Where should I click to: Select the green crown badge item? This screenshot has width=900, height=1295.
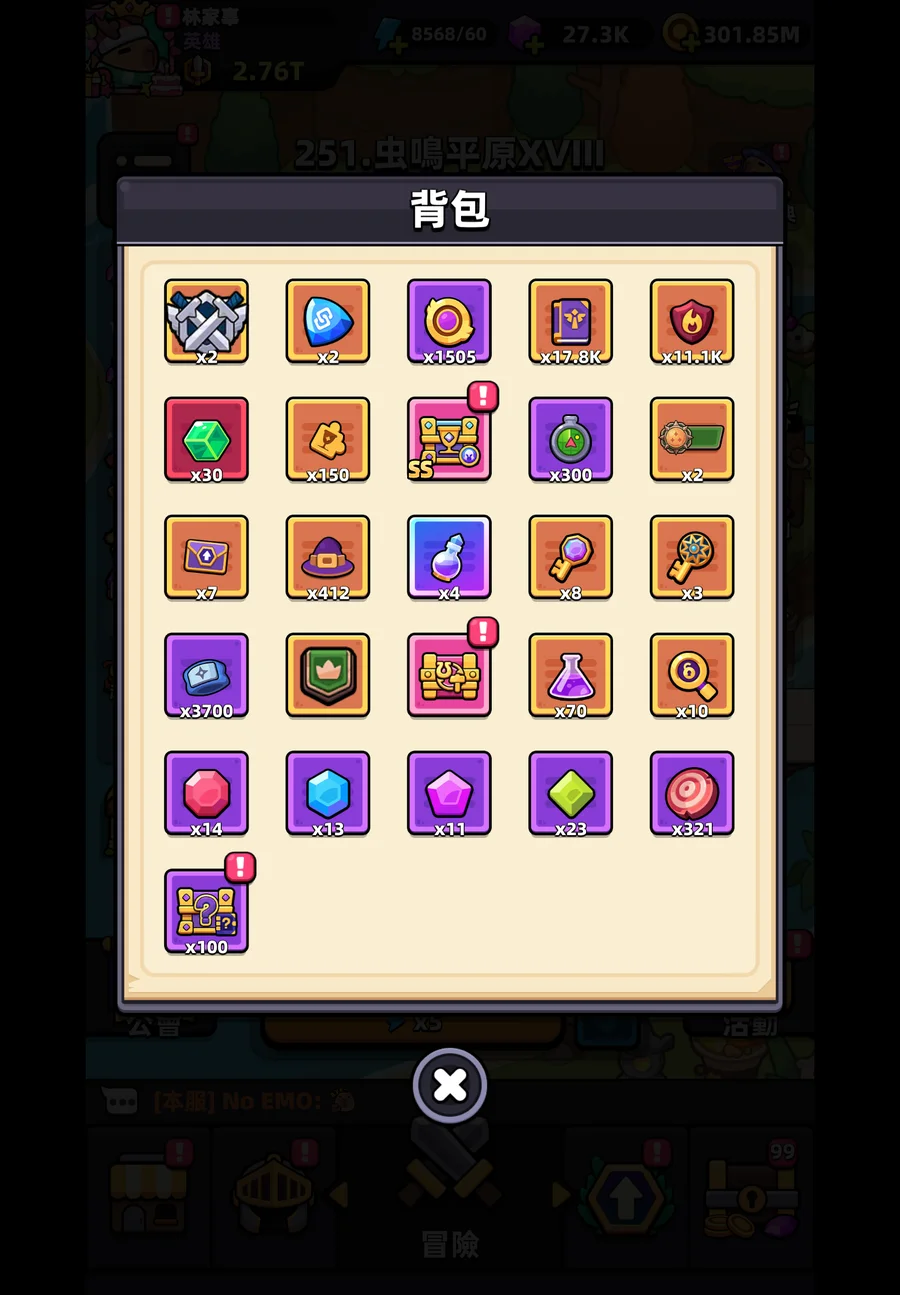pos(328,674)
